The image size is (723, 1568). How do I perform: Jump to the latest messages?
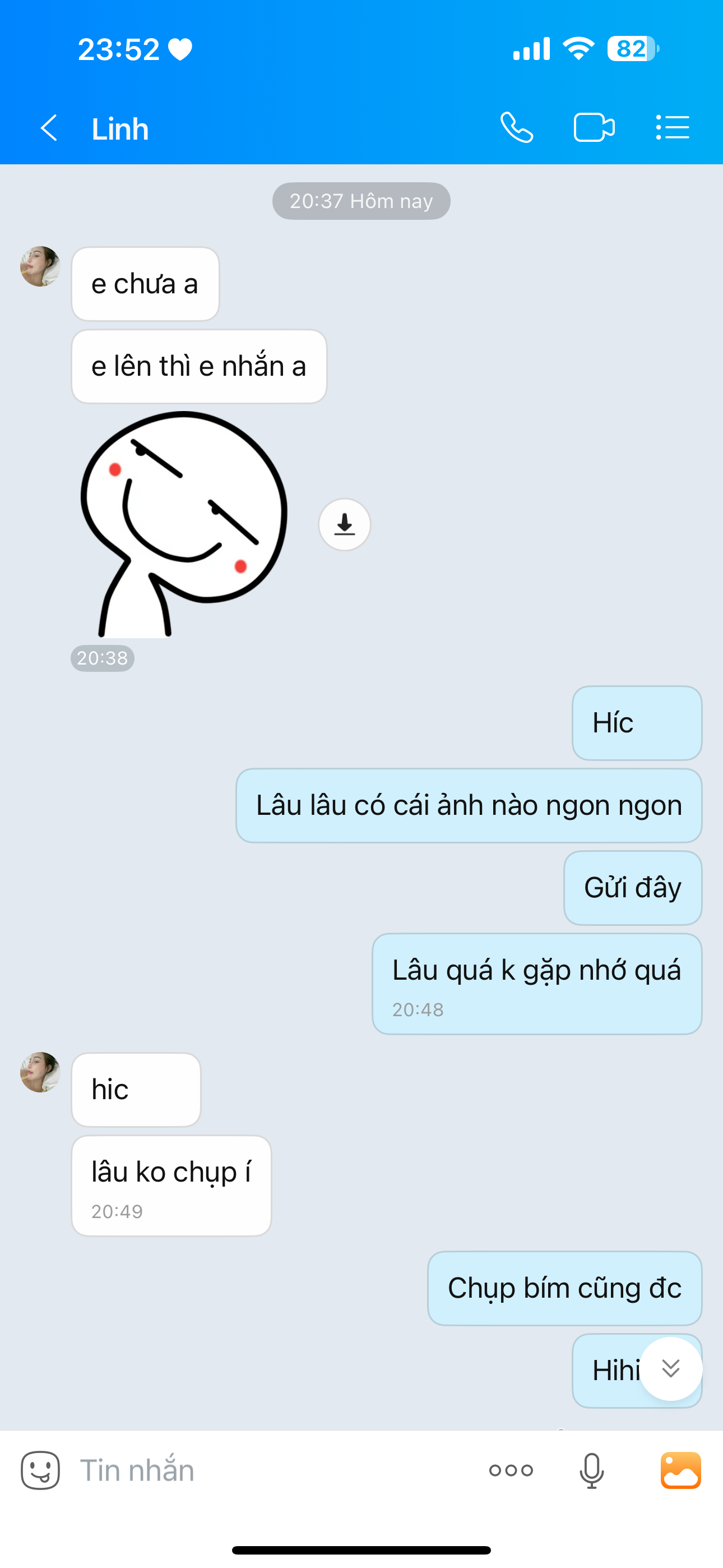(x=671, y=1368)
